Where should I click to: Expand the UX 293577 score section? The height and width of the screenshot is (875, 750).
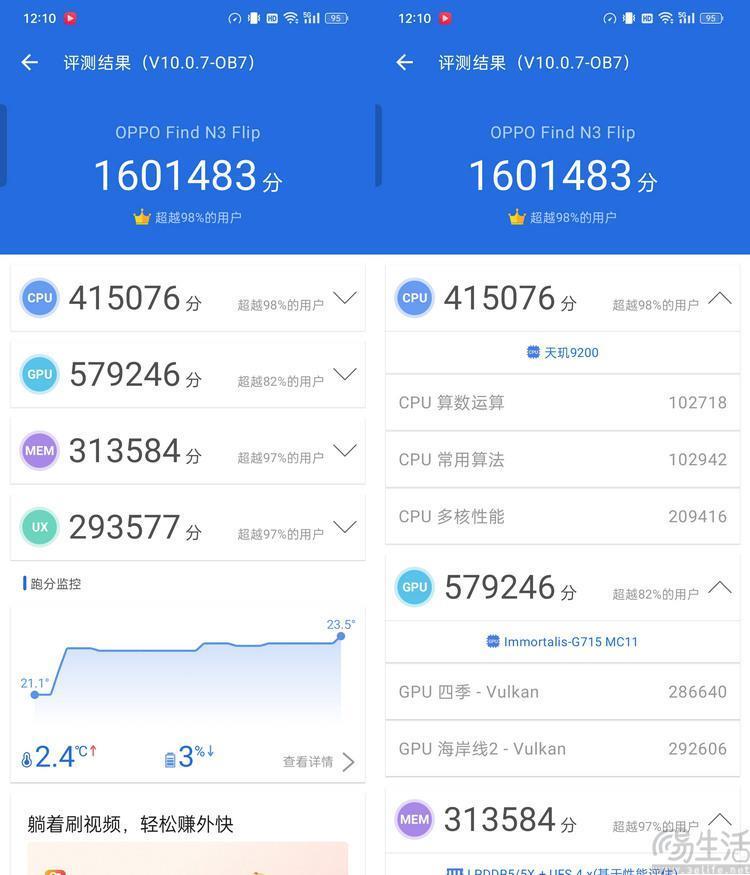344,527
